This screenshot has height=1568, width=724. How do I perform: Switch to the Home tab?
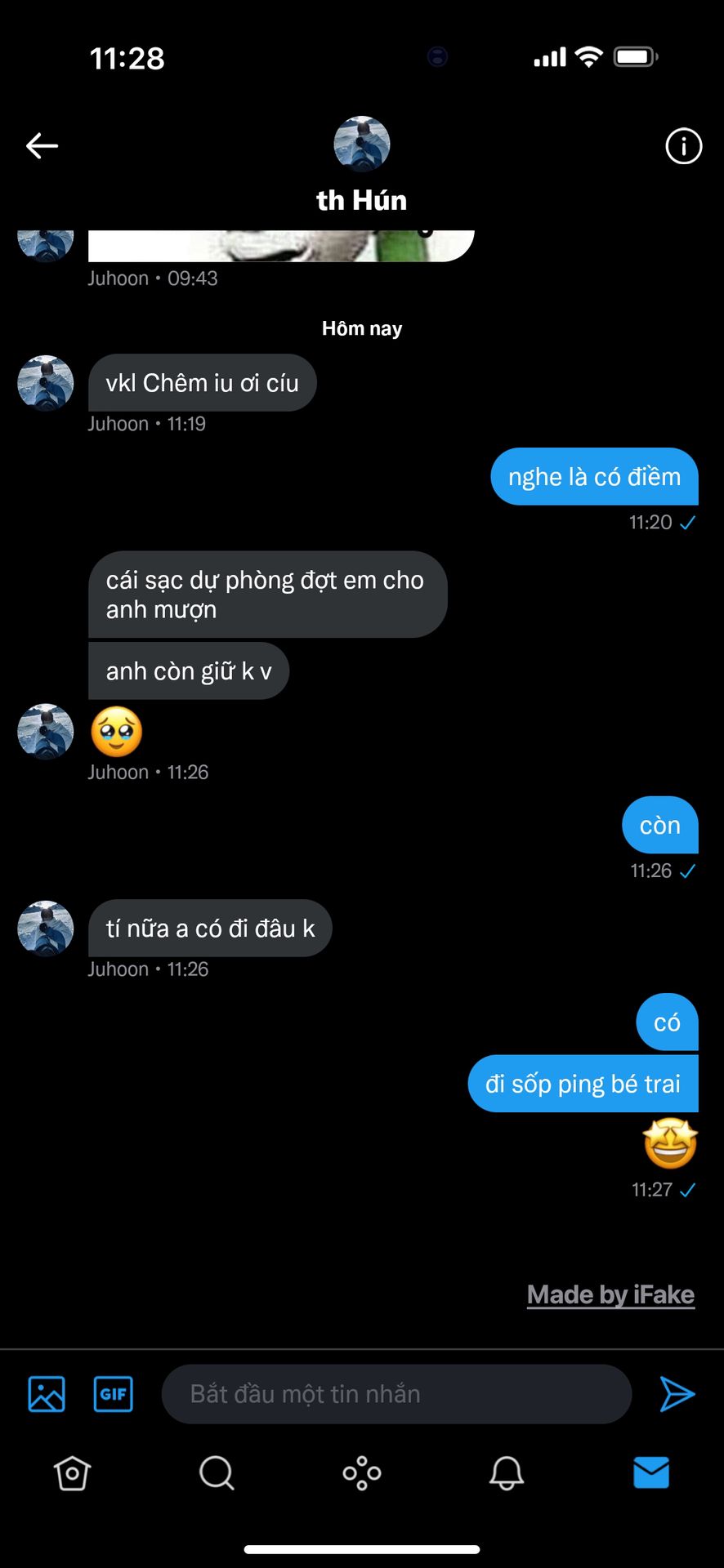(72, 1473)
